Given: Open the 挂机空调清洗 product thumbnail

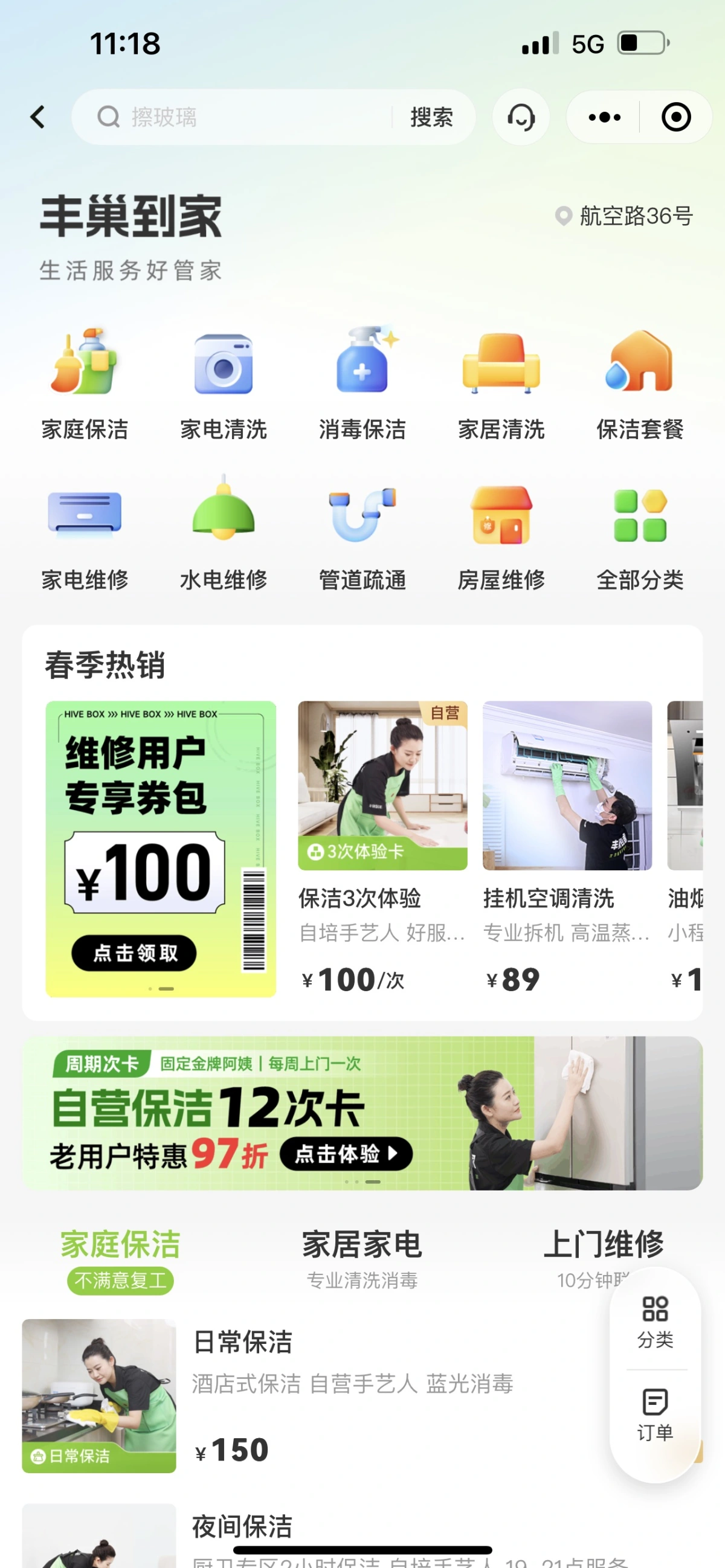Looking at the screenshot, I should pos(567,784).
